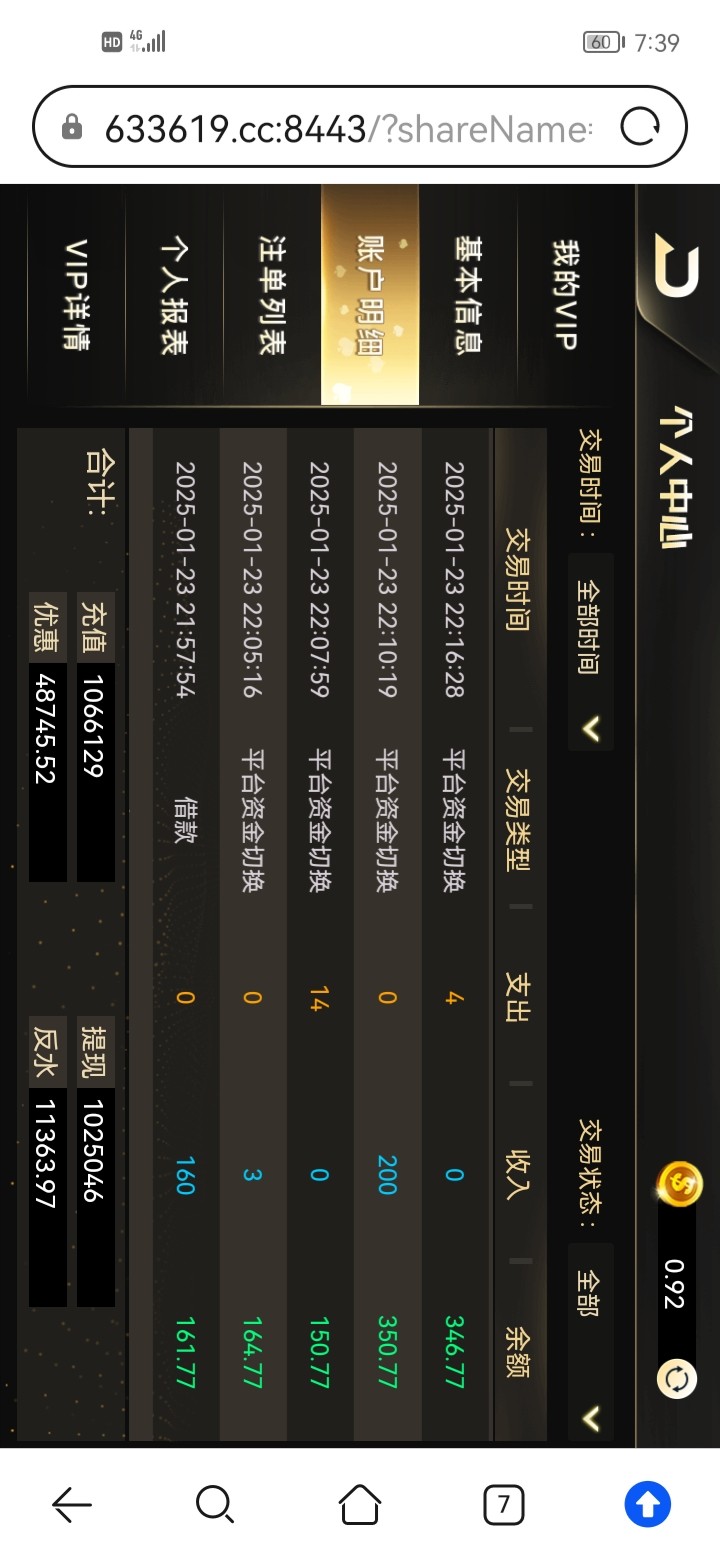Tap the blue upload arrow button
Viewport: 720px width, 1560px height.
(647, 1504)
